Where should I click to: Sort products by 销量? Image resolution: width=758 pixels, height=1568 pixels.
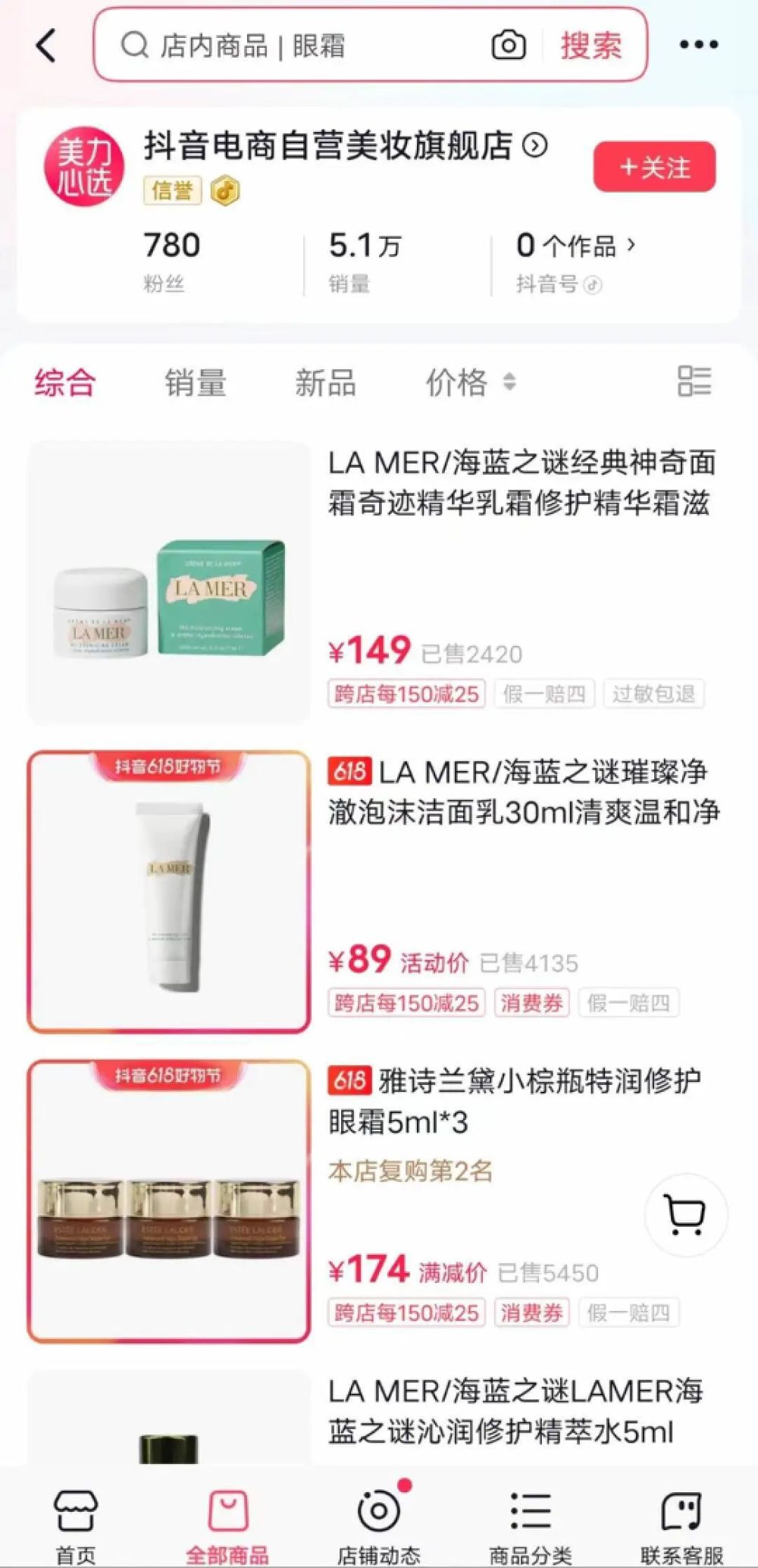[196, 382]
